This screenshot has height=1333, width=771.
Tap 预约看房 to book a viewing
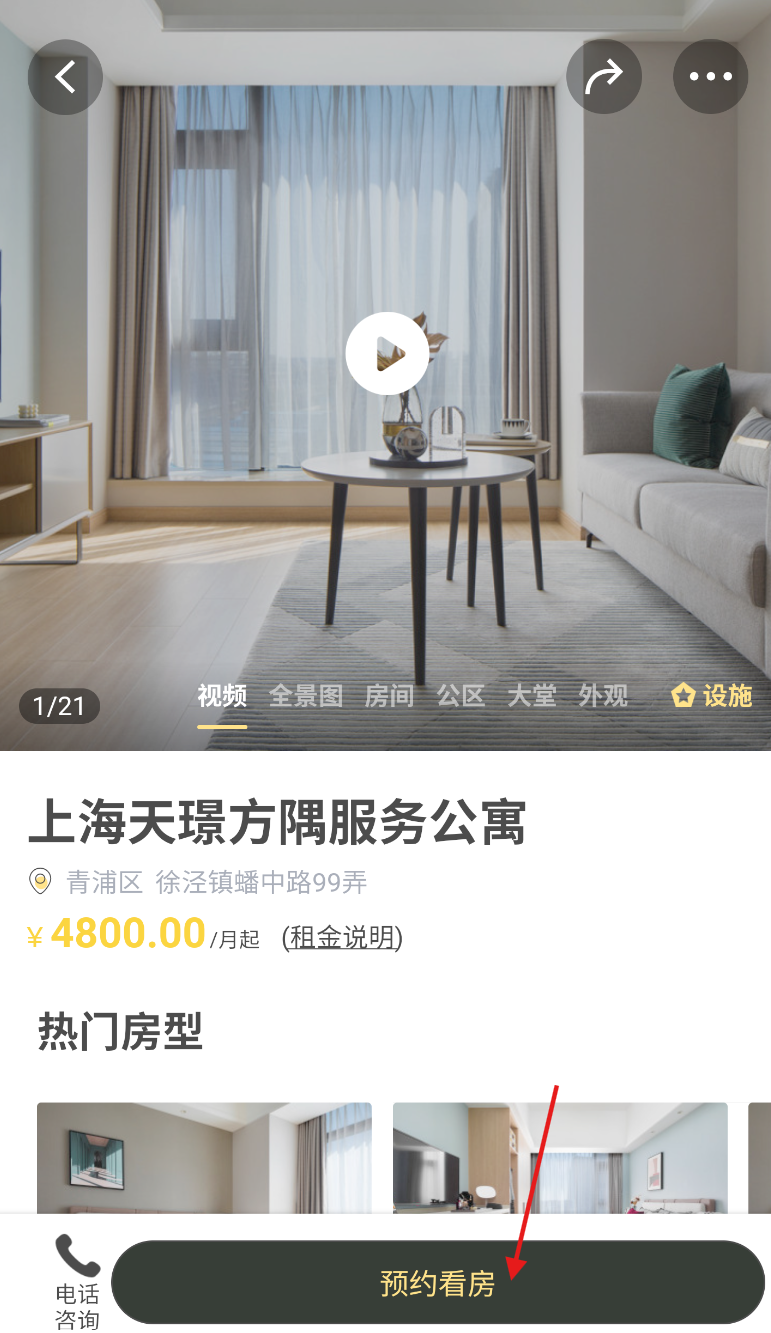pos(438,1283)
